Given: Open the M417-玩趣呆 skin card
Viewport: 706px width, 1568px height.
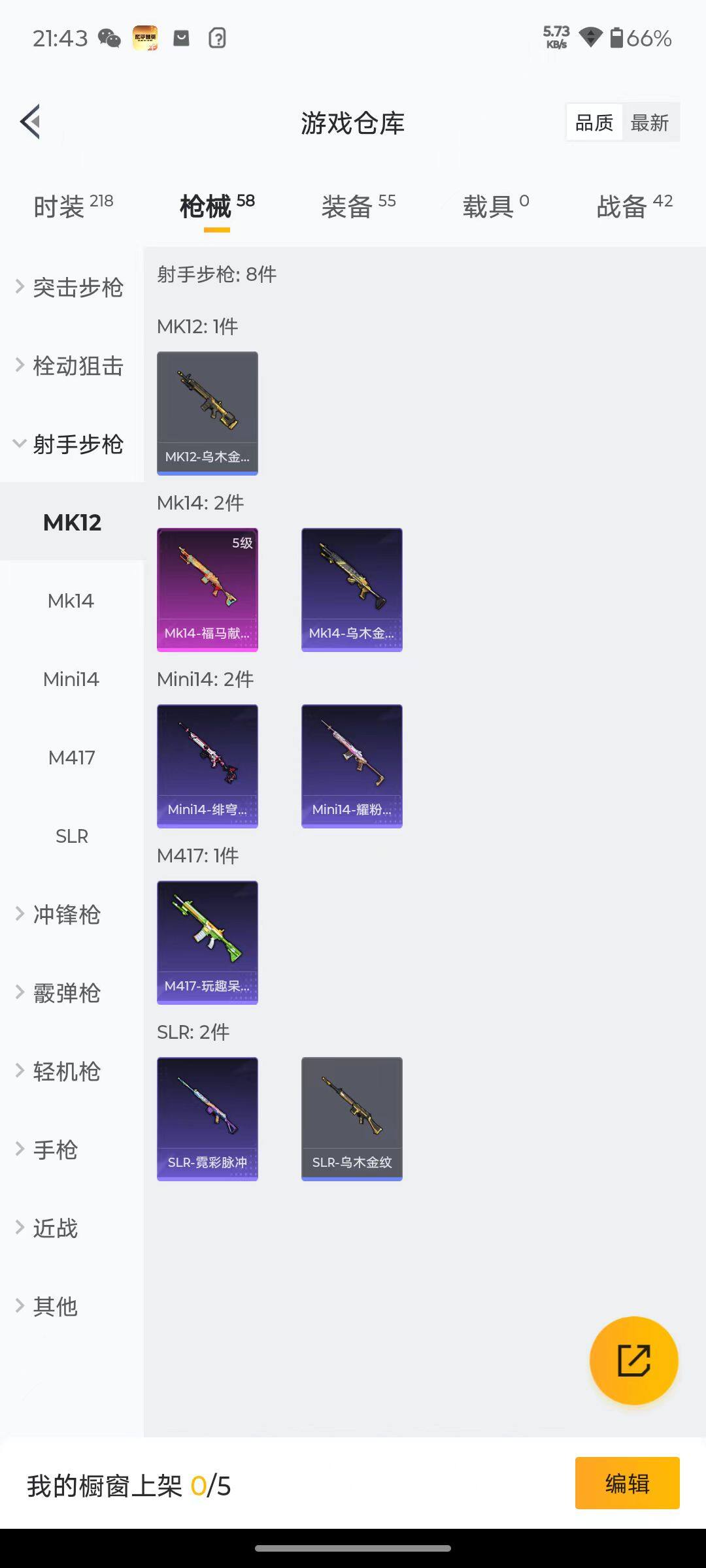Looking at the screenshot, I should (207, 942).
